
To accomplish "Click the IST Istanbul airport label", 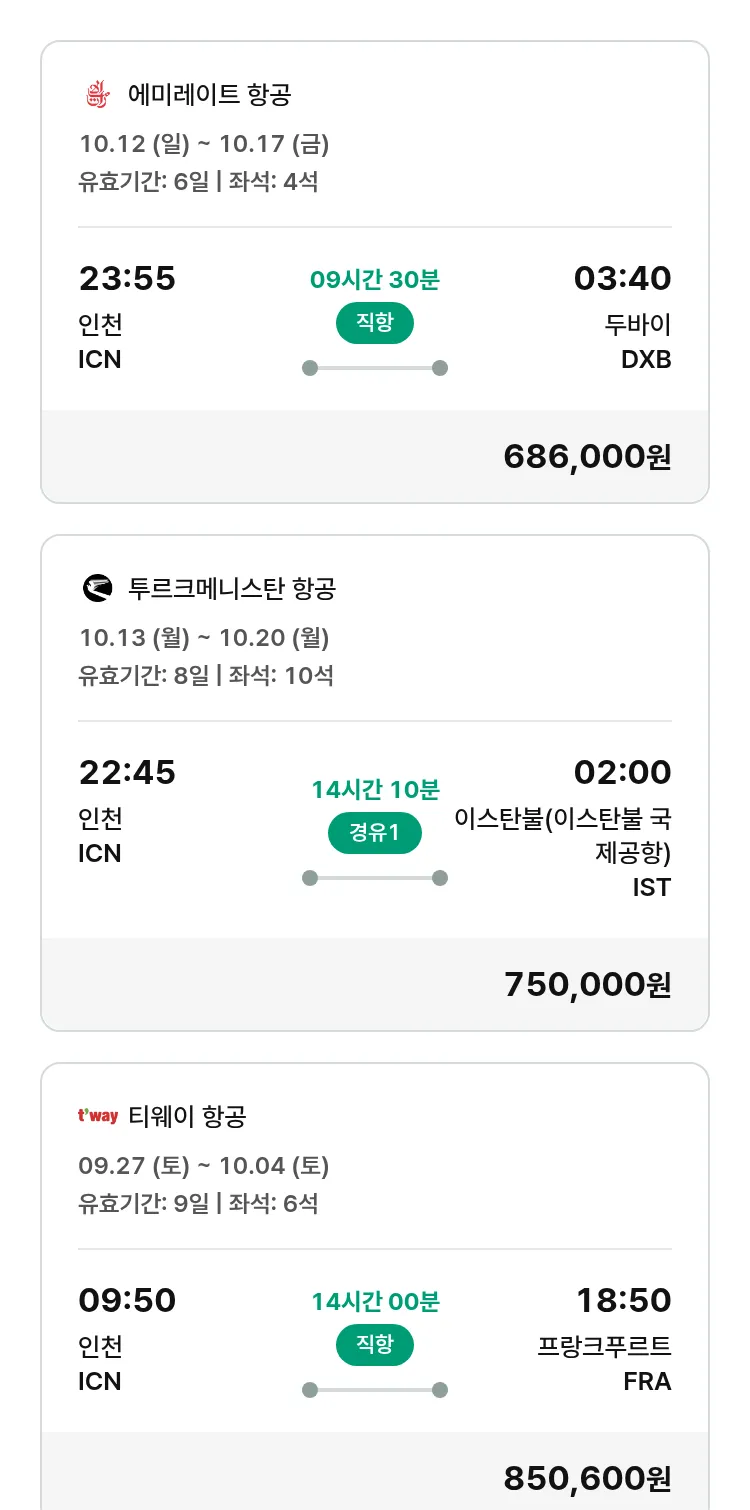I will coord(651,887).
